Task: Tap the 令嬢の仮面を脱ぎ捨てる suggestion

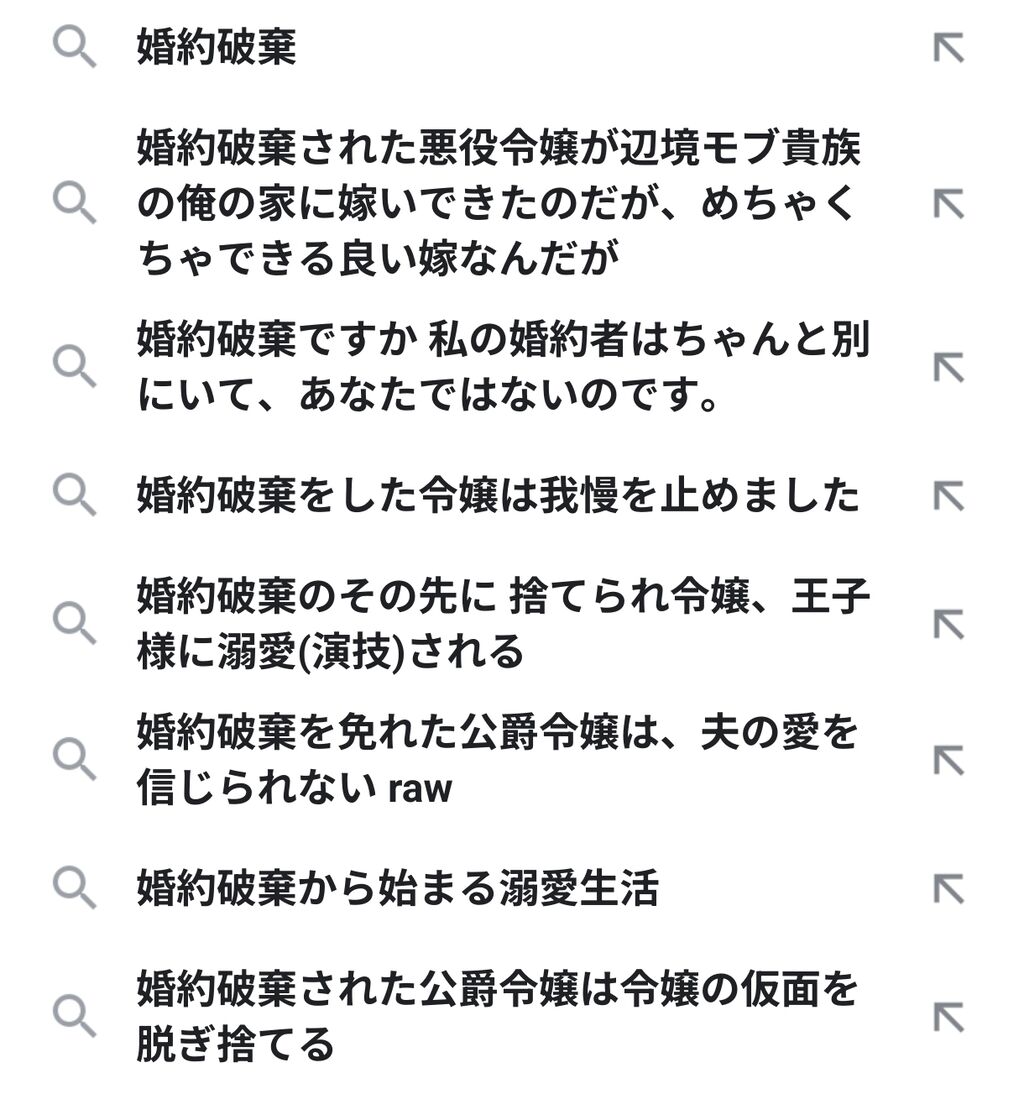Action: tap(498, 1017)
